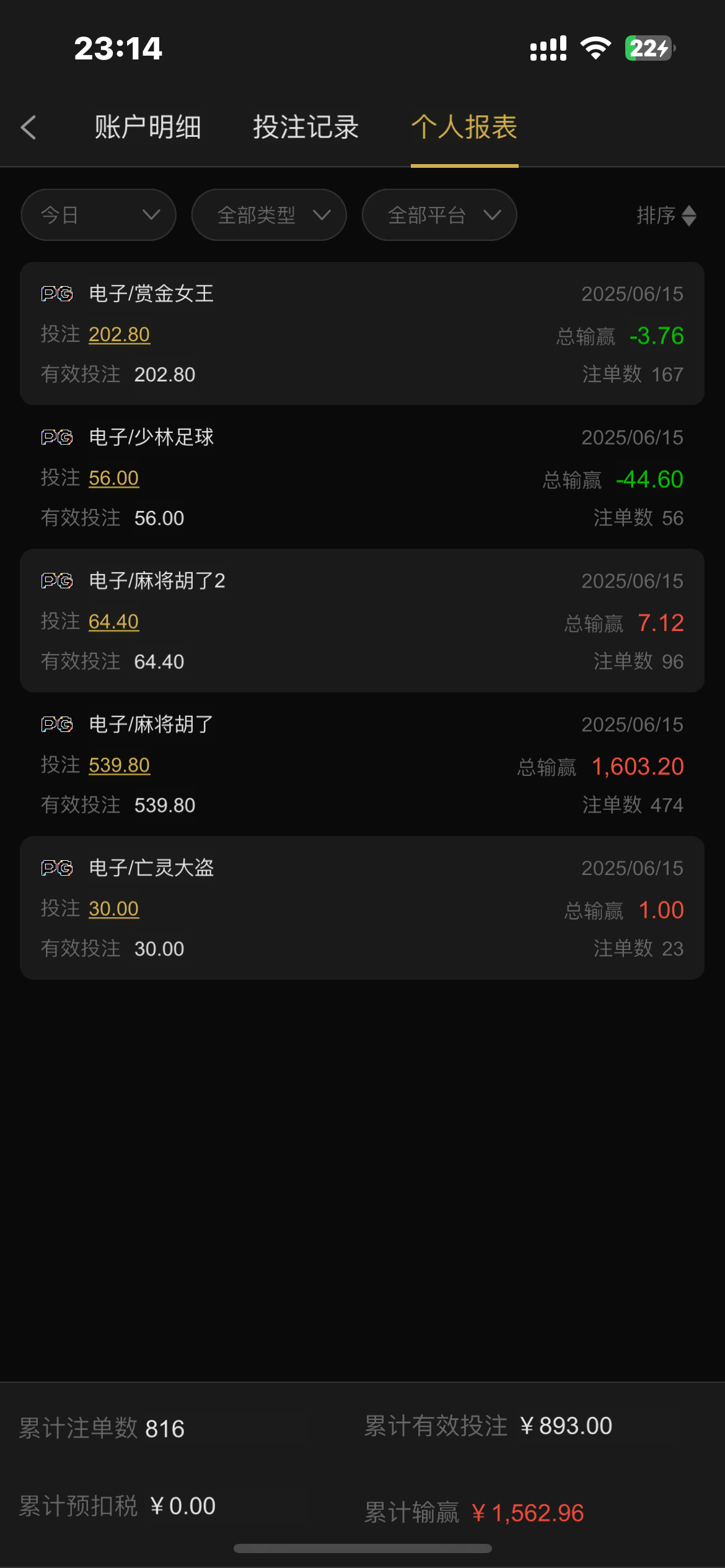Tap the 排序 sort control

tap(667, 216)
